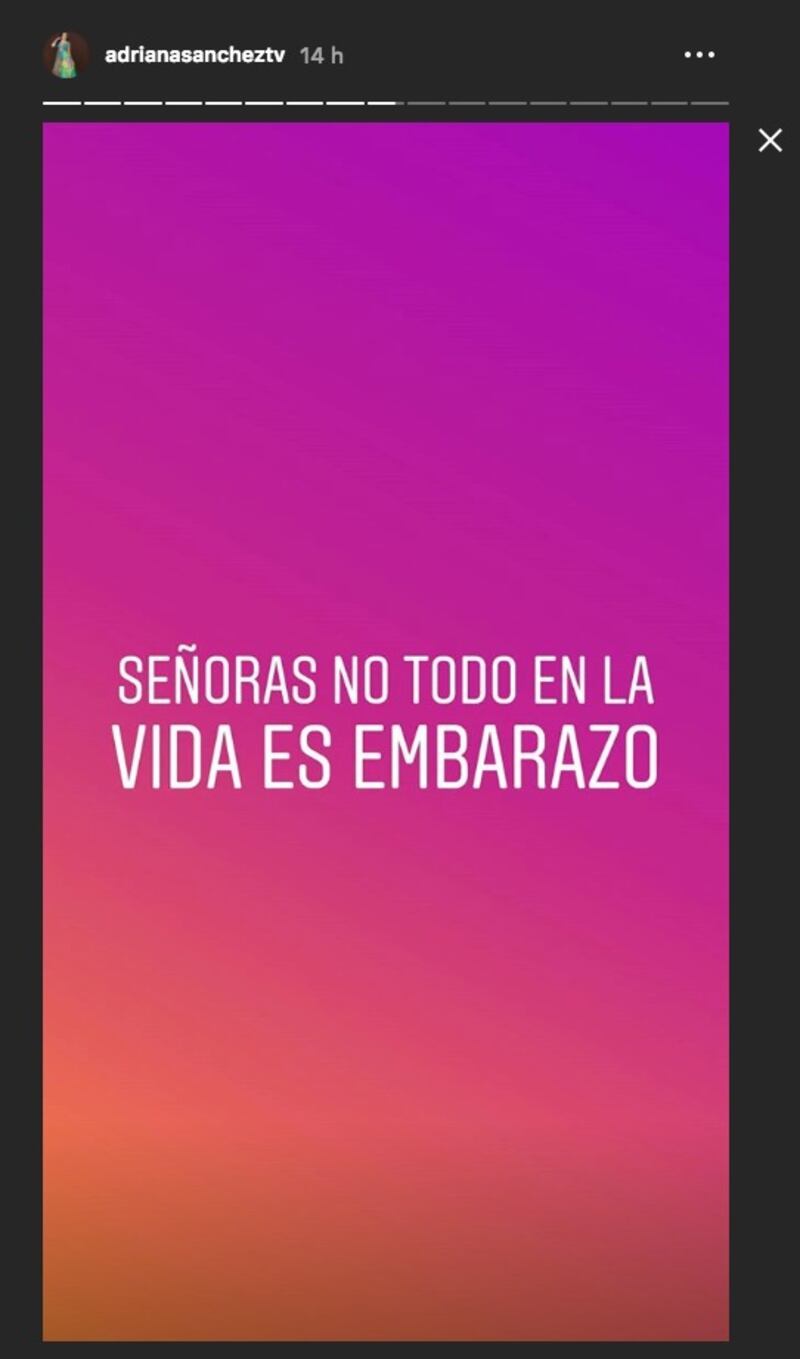Tap the adrianasancheztv username
This screenshot has height=1359, width=800.
click(x=195, y=56)
